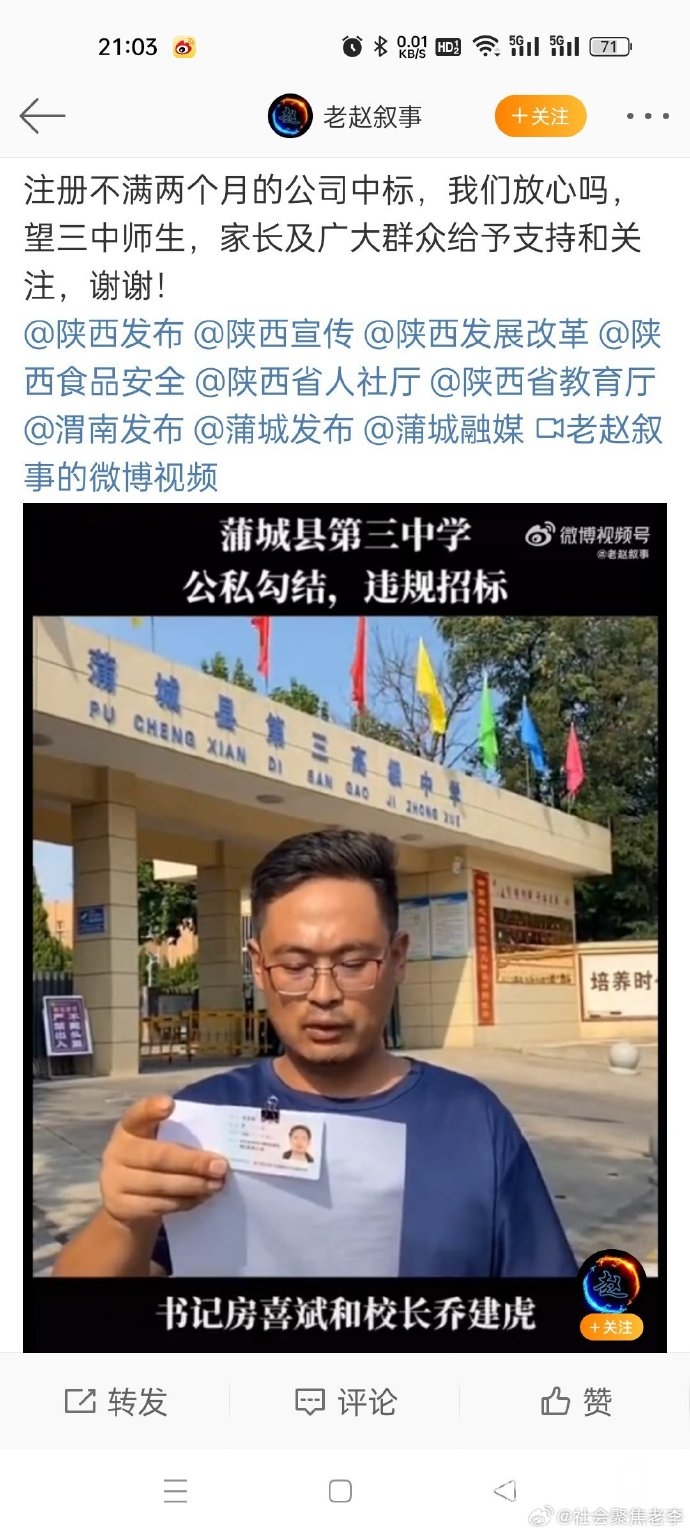Open recent apps from the navigation bar

[175, 1491]
